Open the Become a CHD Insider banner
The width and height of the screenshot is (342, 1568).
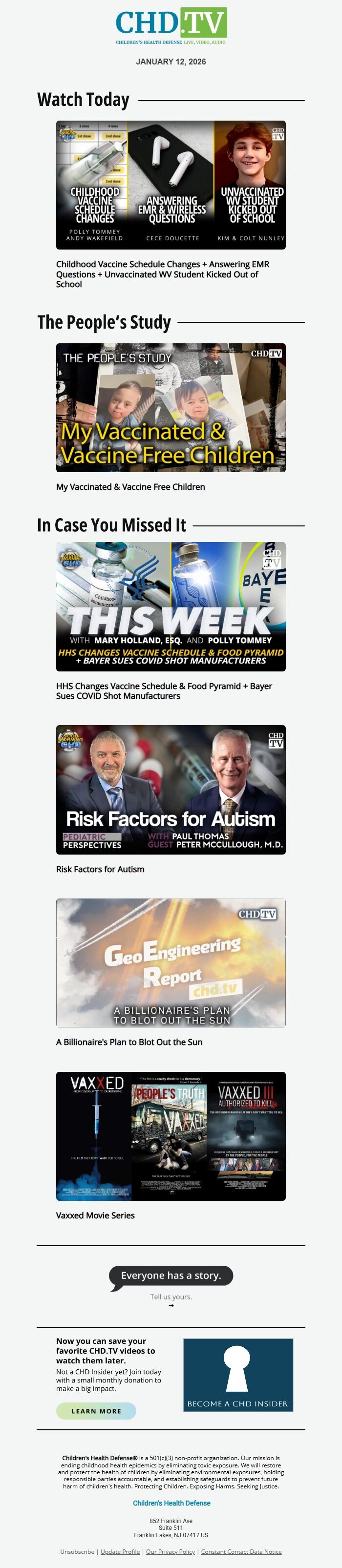238,1375
